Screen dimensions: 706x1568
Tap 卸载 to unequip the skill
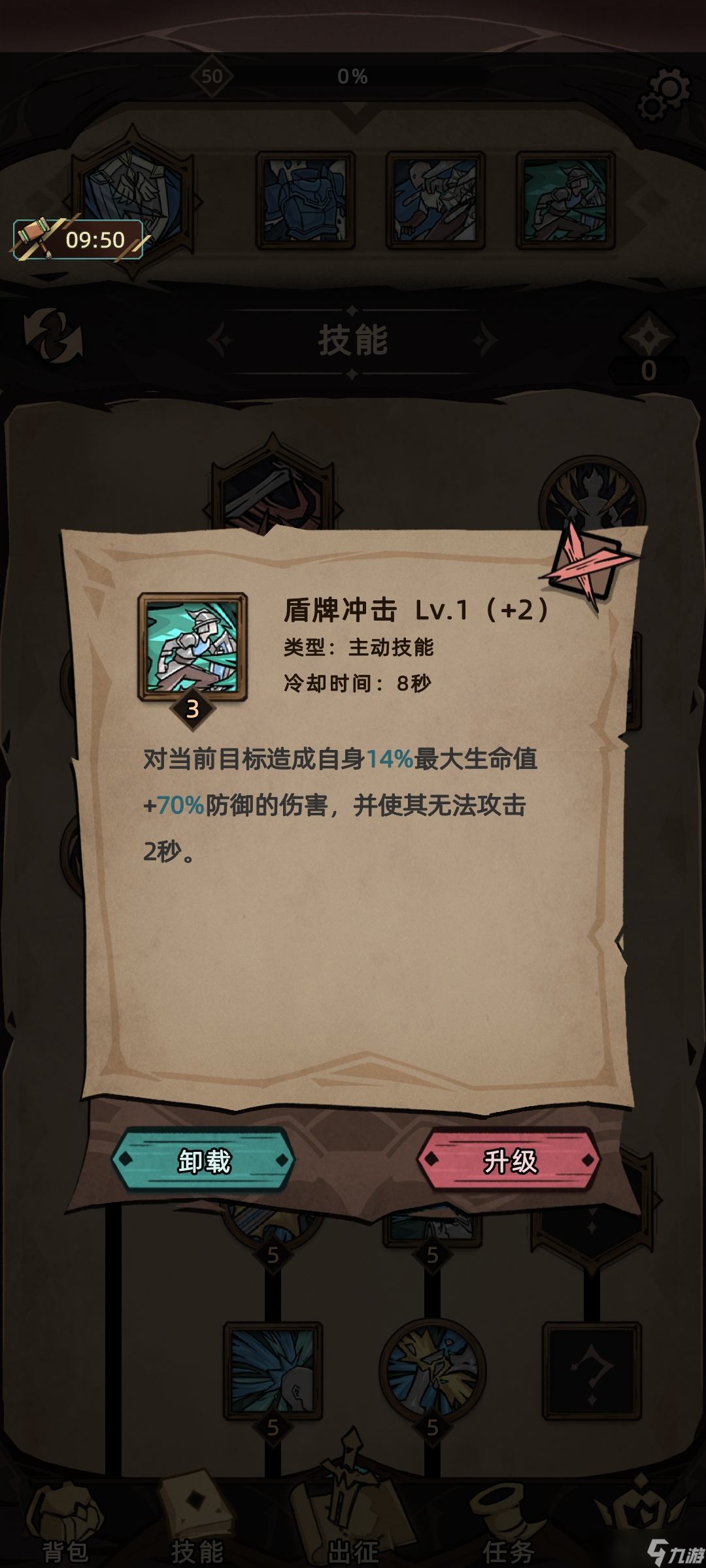click(204, 1161)
